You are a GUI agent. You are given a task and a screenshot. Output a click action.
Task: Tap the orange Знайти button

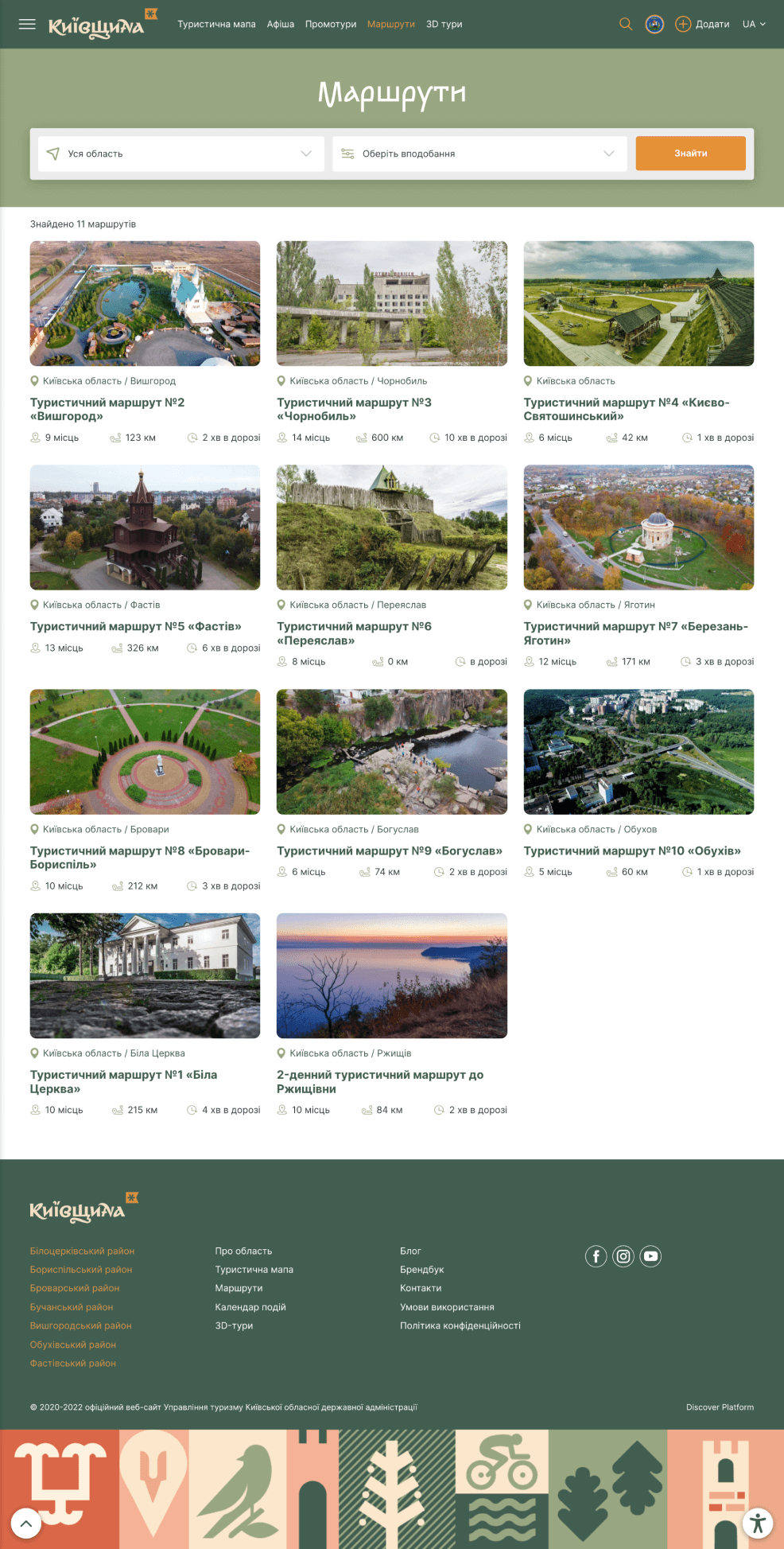(x=690, y=154)
